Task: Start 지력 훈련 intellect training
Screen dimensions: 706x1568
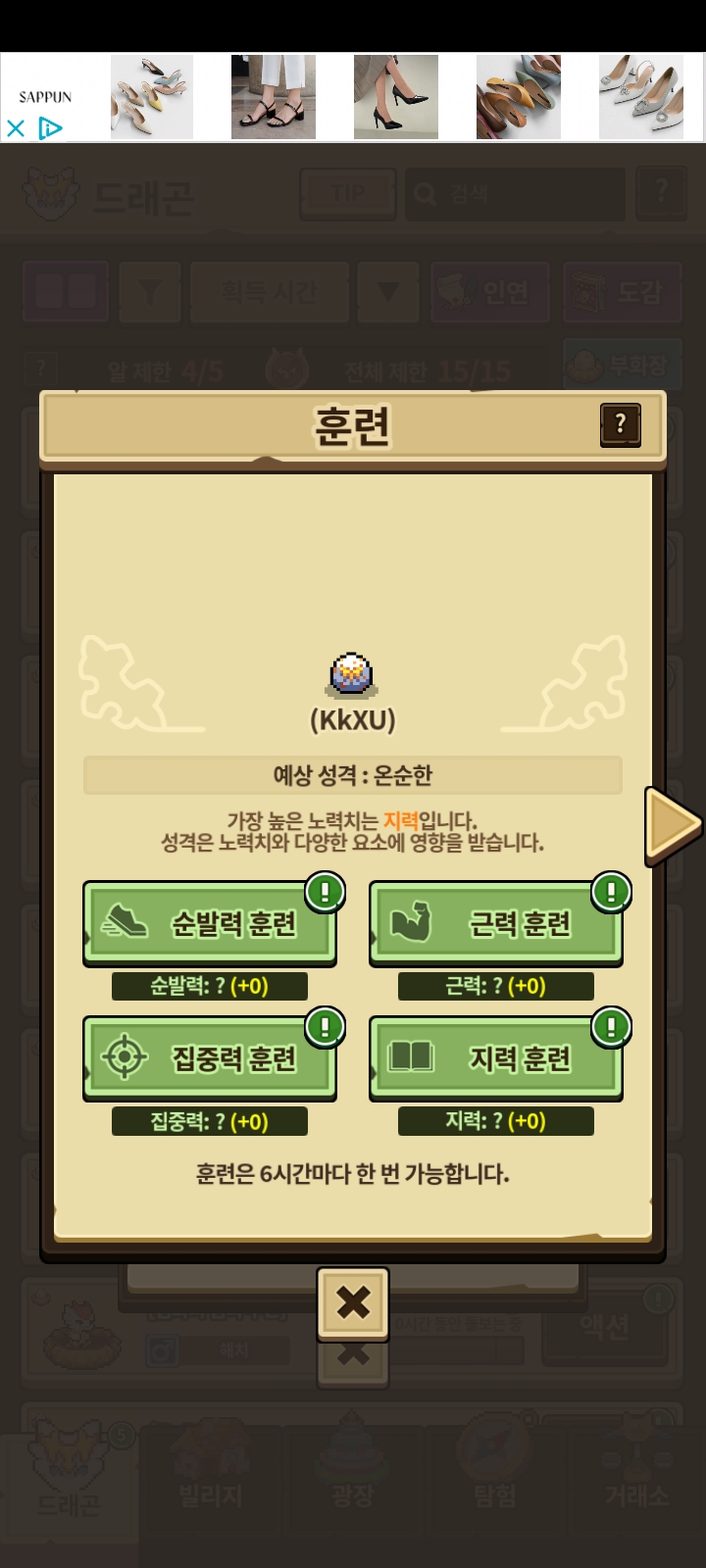Action: pos(496,1058)
